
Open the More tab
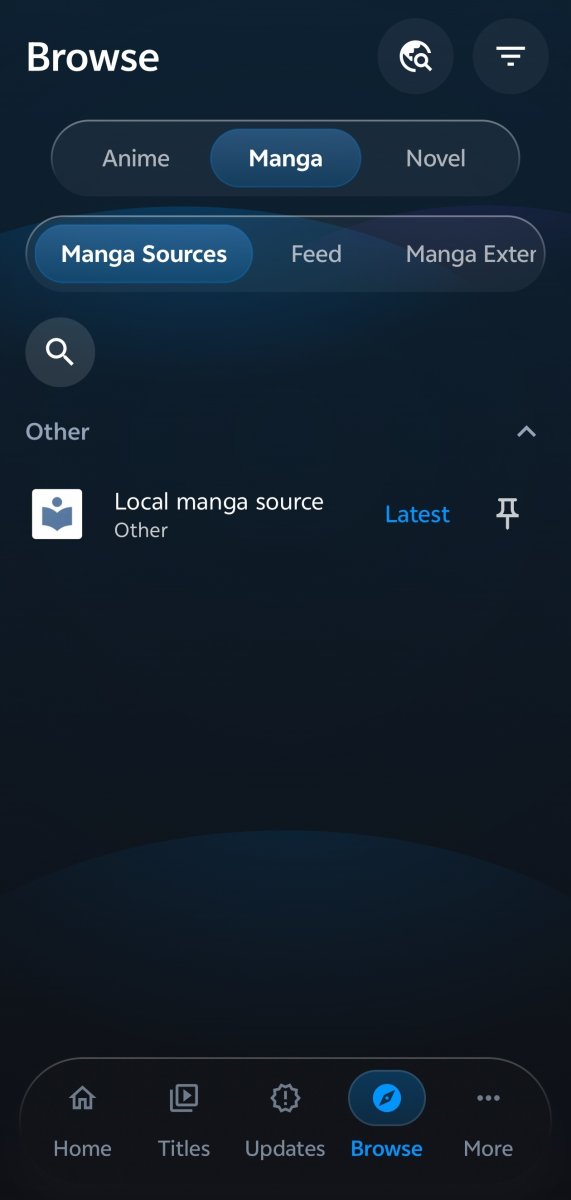[488, 1122]
